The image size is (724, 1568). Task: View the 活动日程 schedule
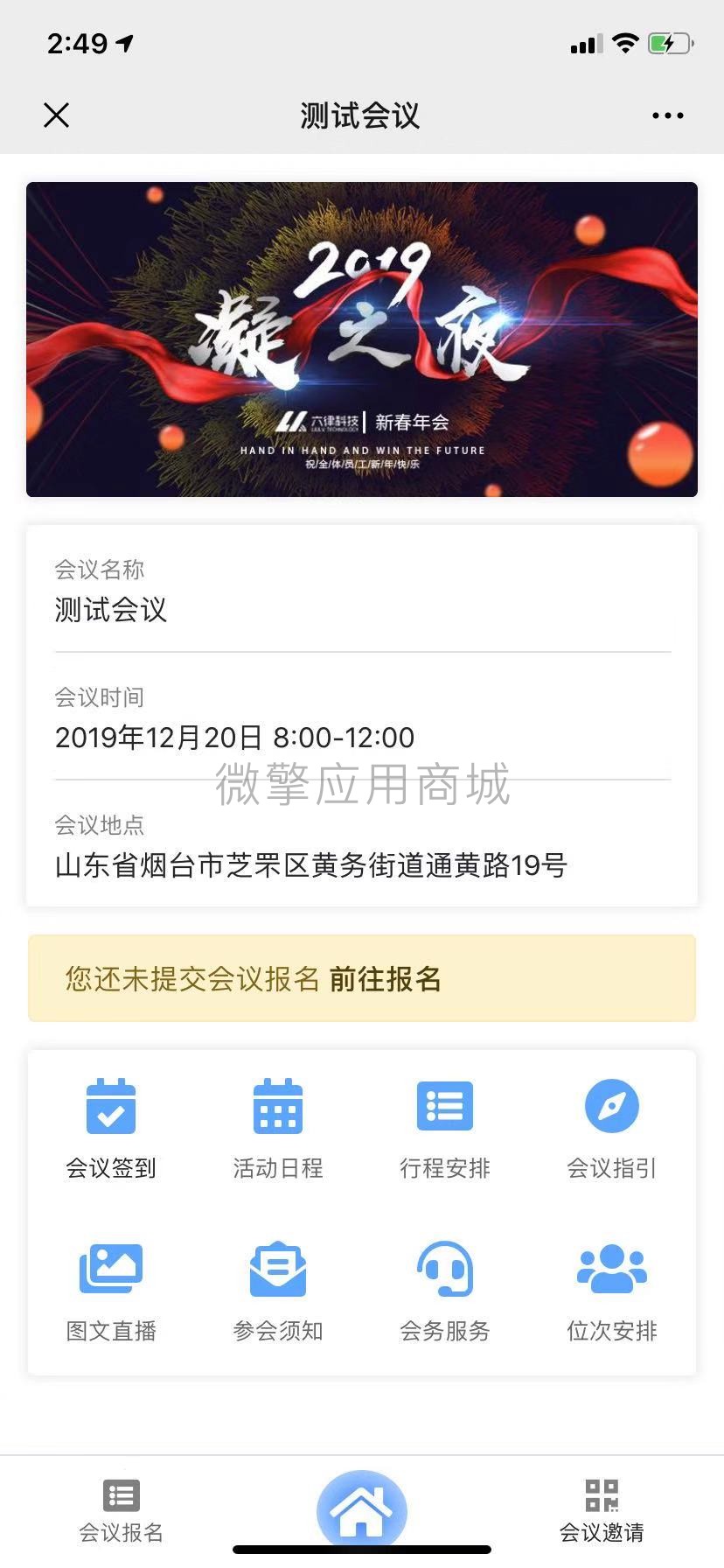pos(278,1128)
